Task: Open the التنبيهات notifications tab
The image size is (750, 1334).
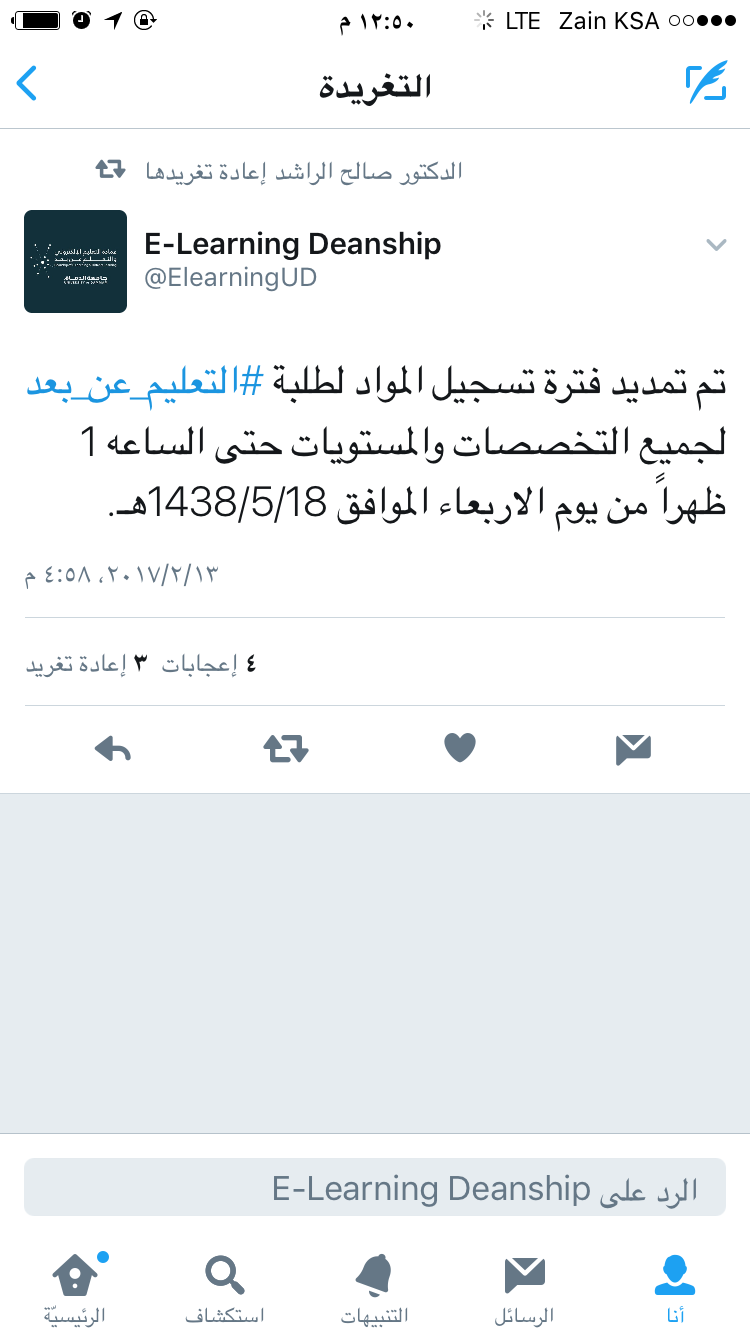Action: click(375, 1288)
